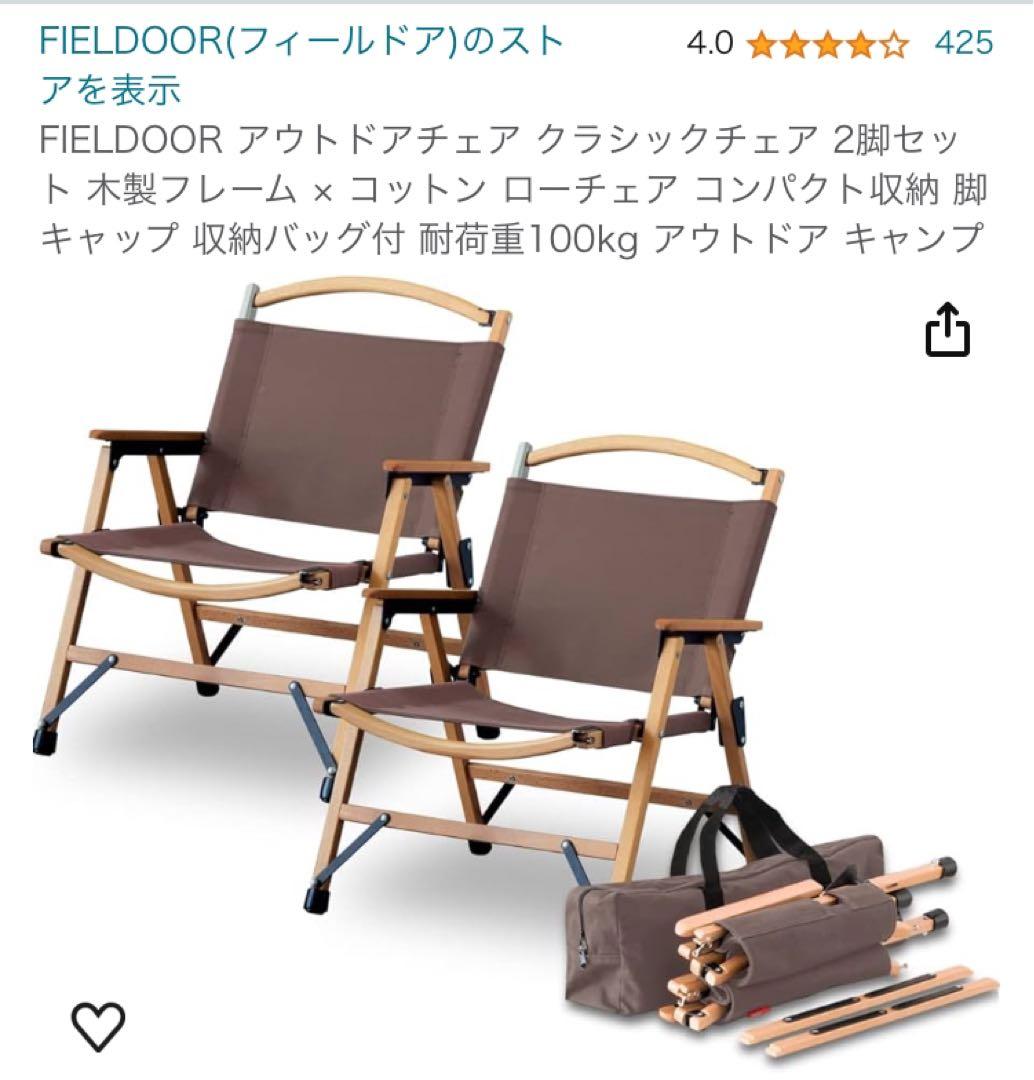Screen dimensions: 1034x1080
Task: Share this product
Action: tap(946, 330)
